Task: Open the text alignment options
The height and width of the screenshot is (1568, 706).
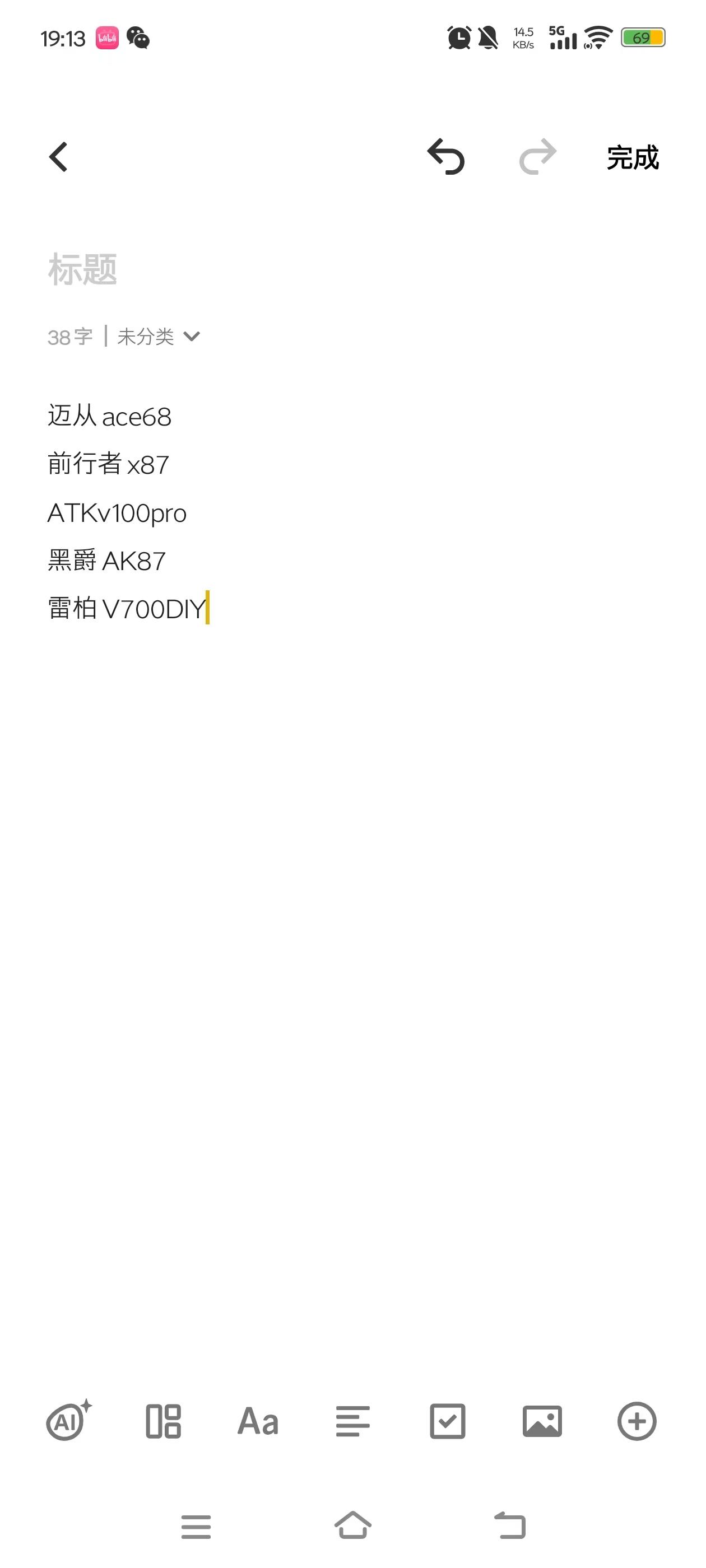Action: (x=352, y=1421)
